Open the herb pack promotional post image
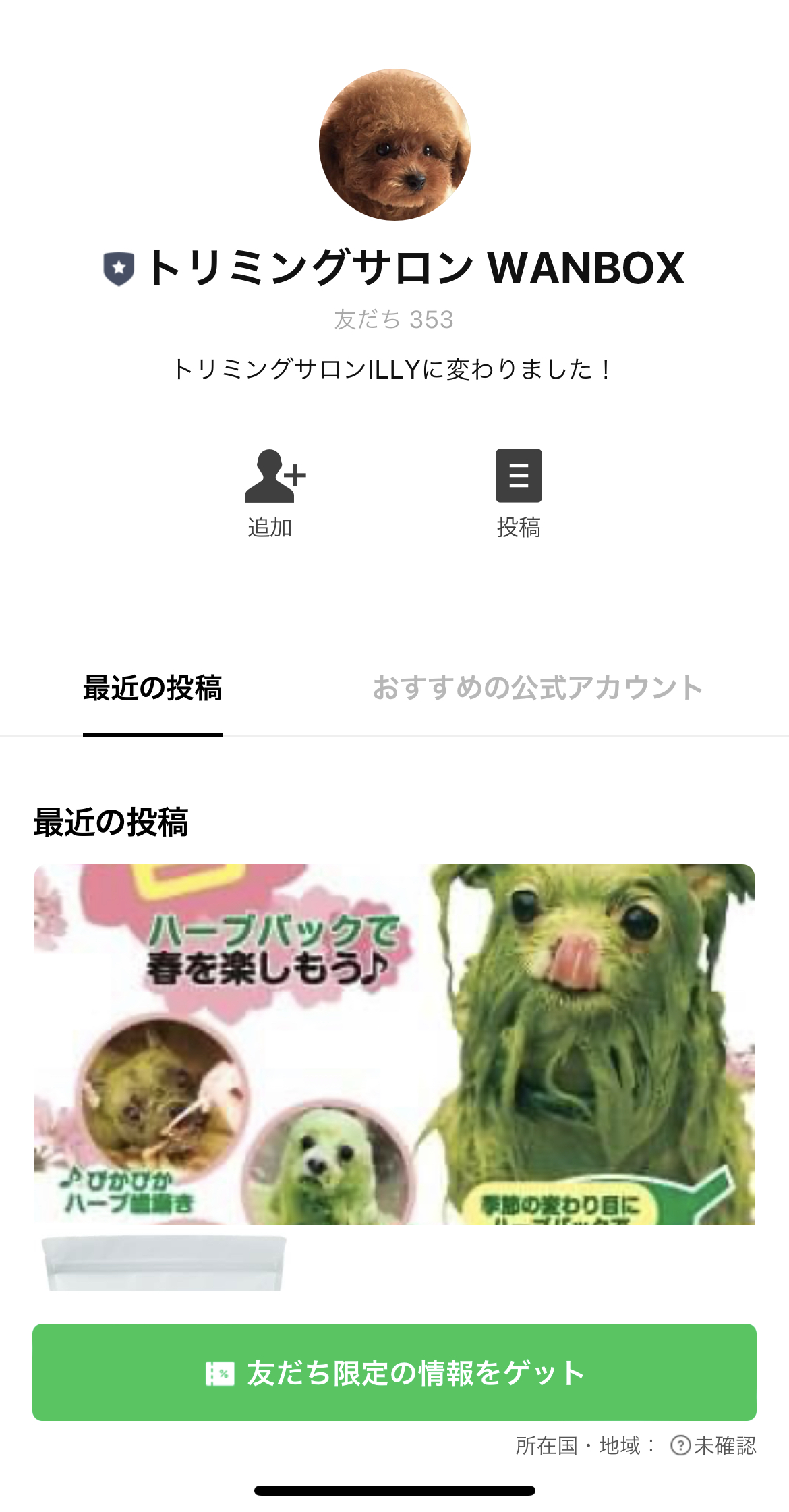Viewport: 789px width, 1512px height. (x=394, y=1053)
